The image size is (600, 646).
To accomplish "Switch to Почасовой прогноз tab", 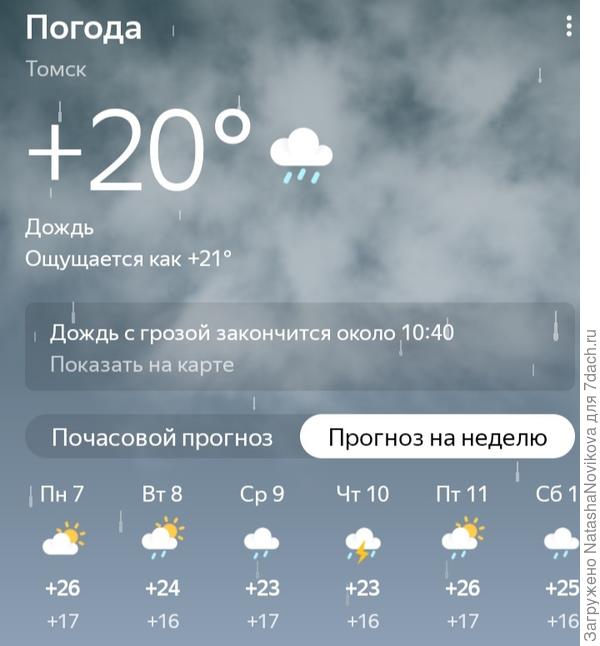I will 162,437.
